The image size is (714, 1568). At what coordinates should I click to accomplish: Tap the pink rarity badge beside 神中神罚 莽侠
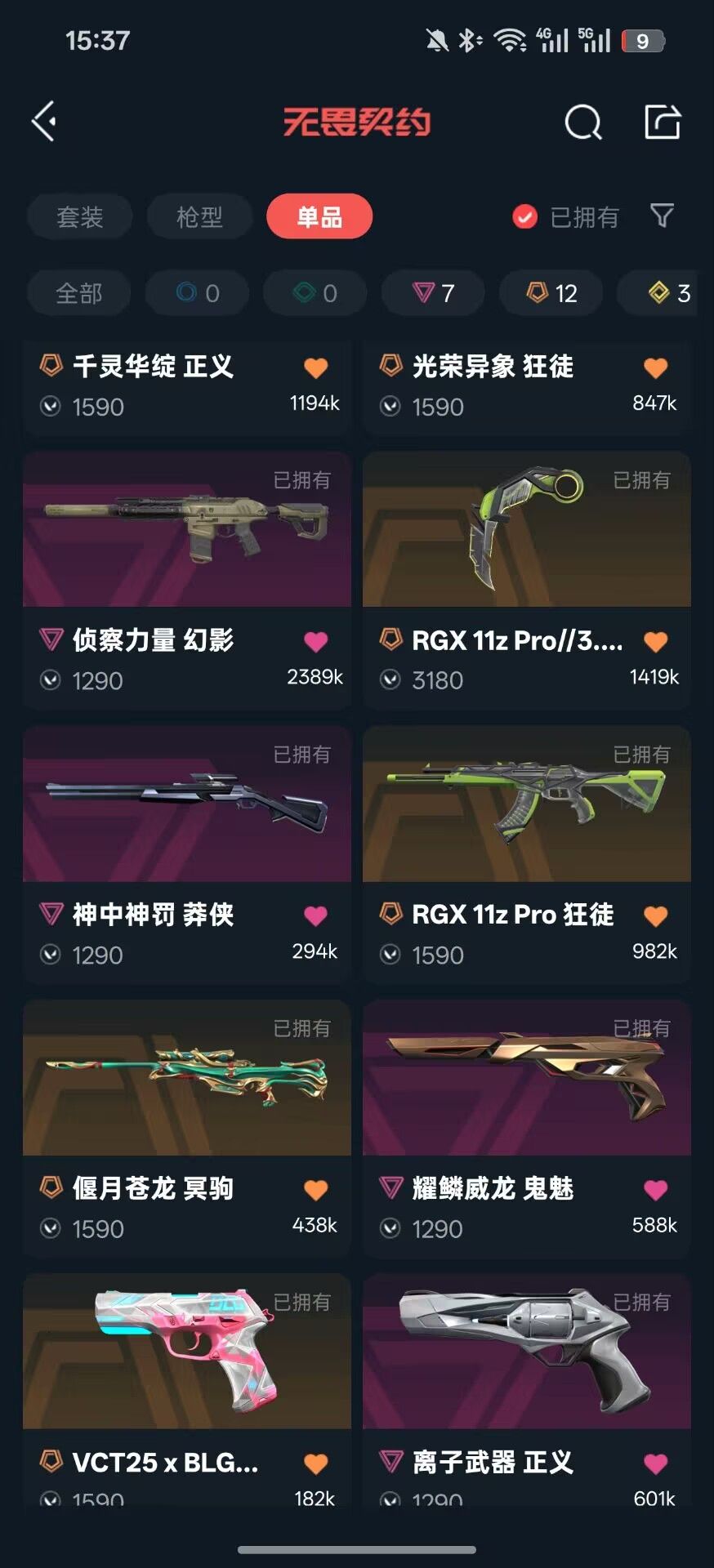click(51, 915)
